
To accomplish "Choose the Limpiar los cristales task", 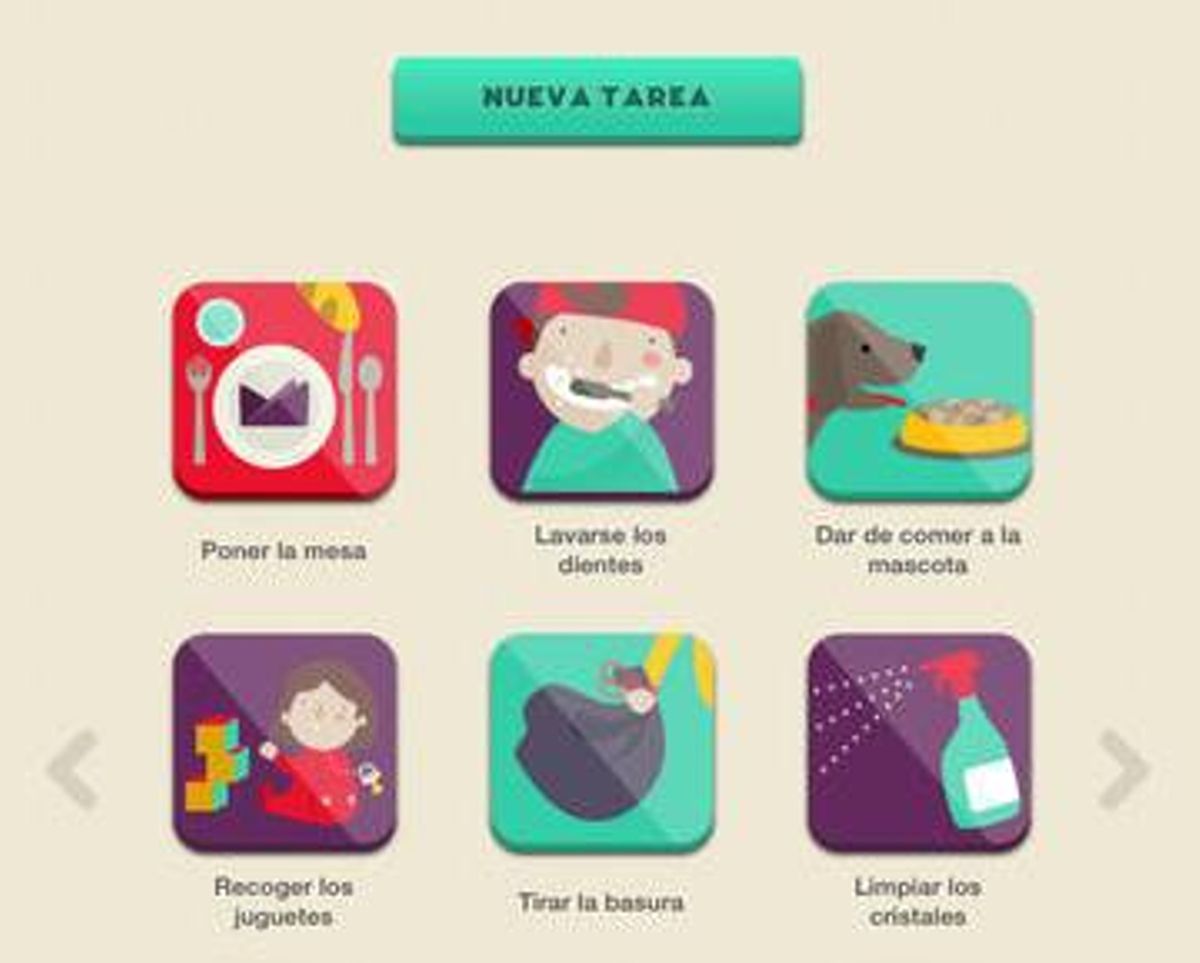I will tap(918, 742).
